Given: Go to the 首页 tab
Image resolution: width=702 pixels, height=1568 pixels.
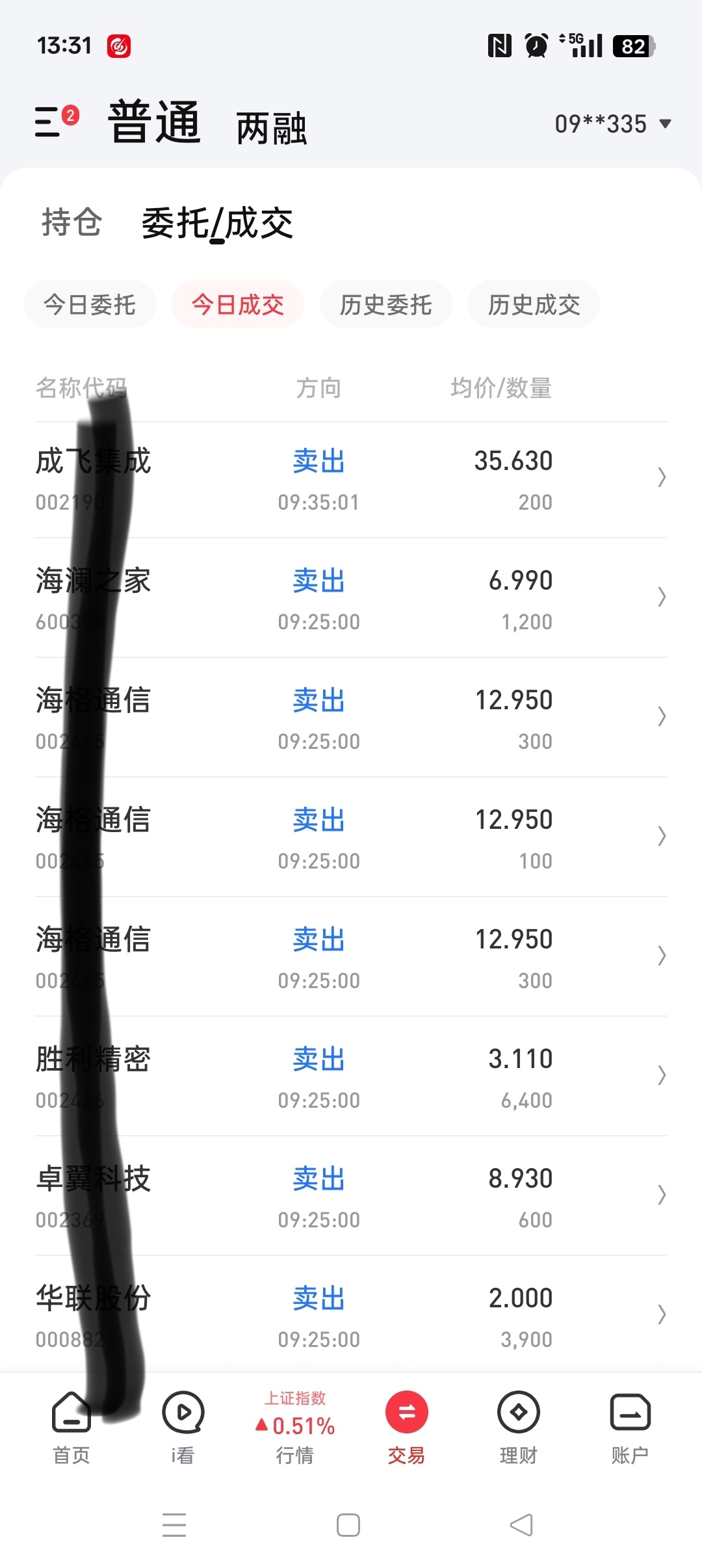Looking at the screenshot, I should (x=71, y=1428).
